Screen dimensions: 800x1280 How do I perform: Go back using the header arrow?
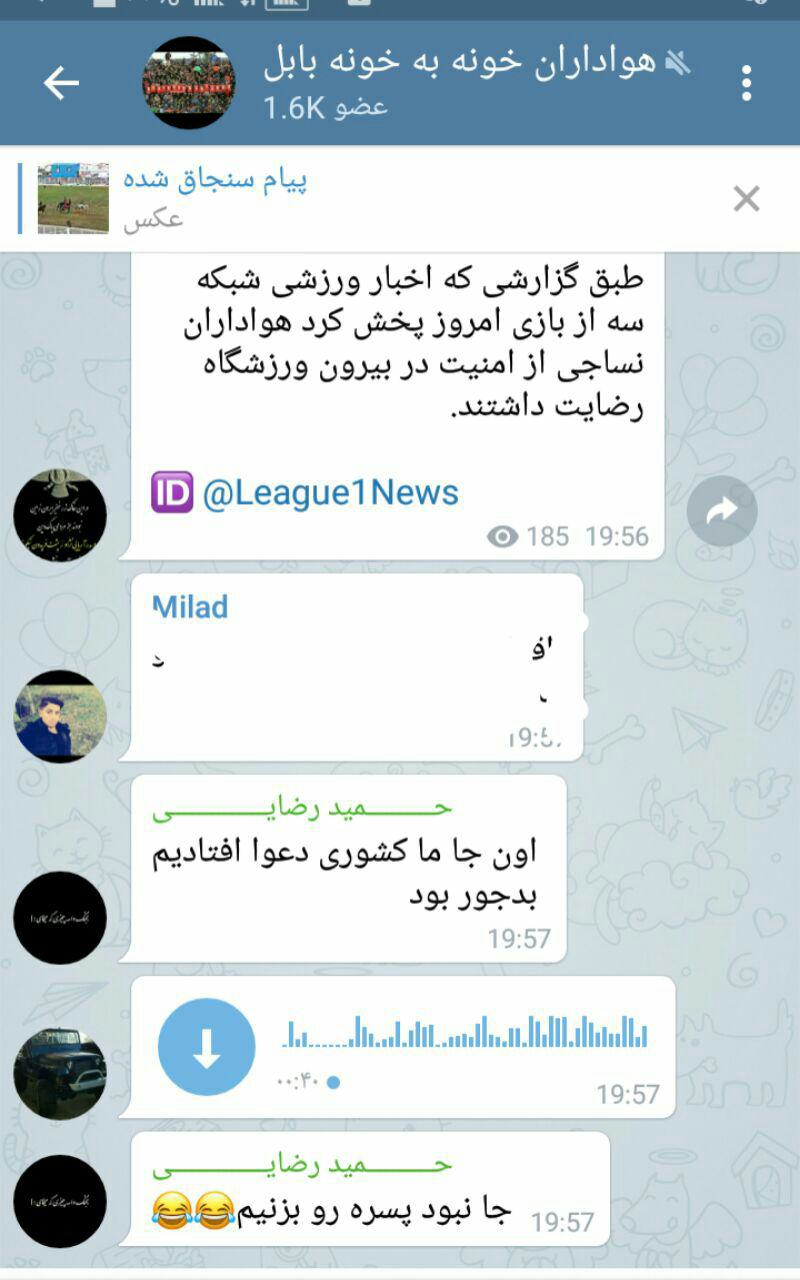pos(61,84)
